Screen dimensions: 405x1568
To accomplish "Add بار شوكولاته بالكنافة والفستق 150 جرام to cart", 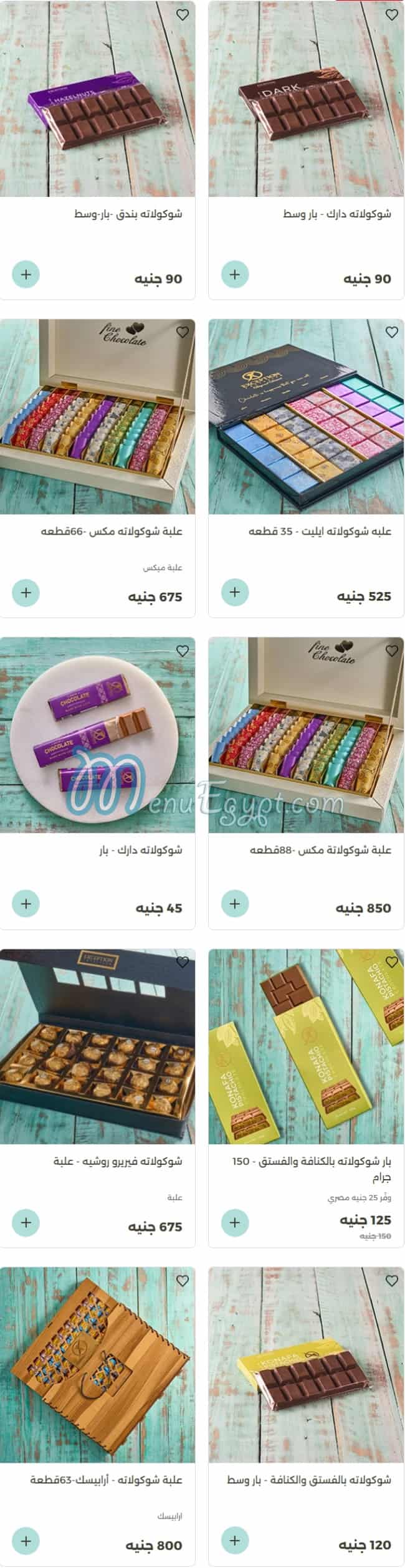I will (x=235, y=1222).
